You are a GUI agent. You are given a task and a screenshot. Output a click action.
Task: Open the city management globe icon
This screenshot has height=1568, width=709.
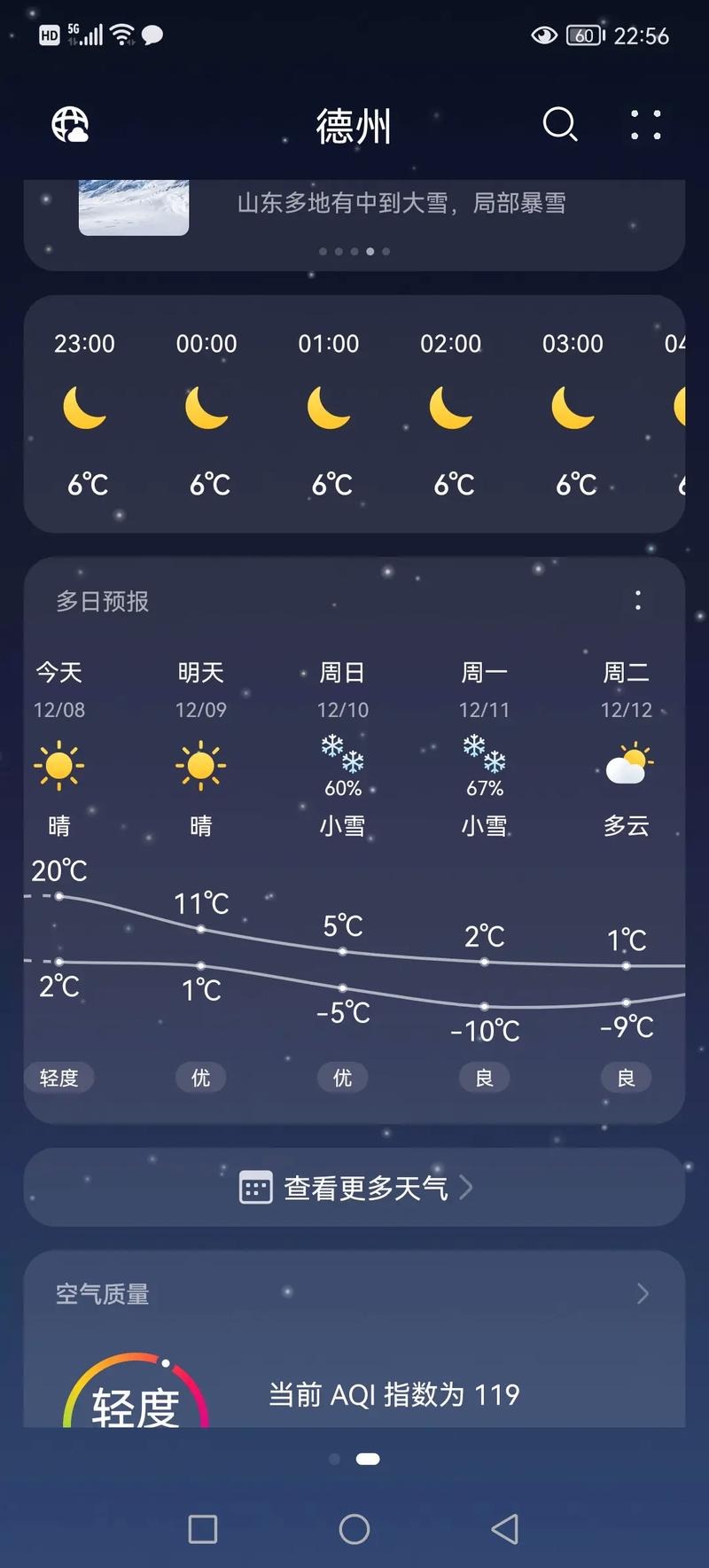tap(72, 126)
